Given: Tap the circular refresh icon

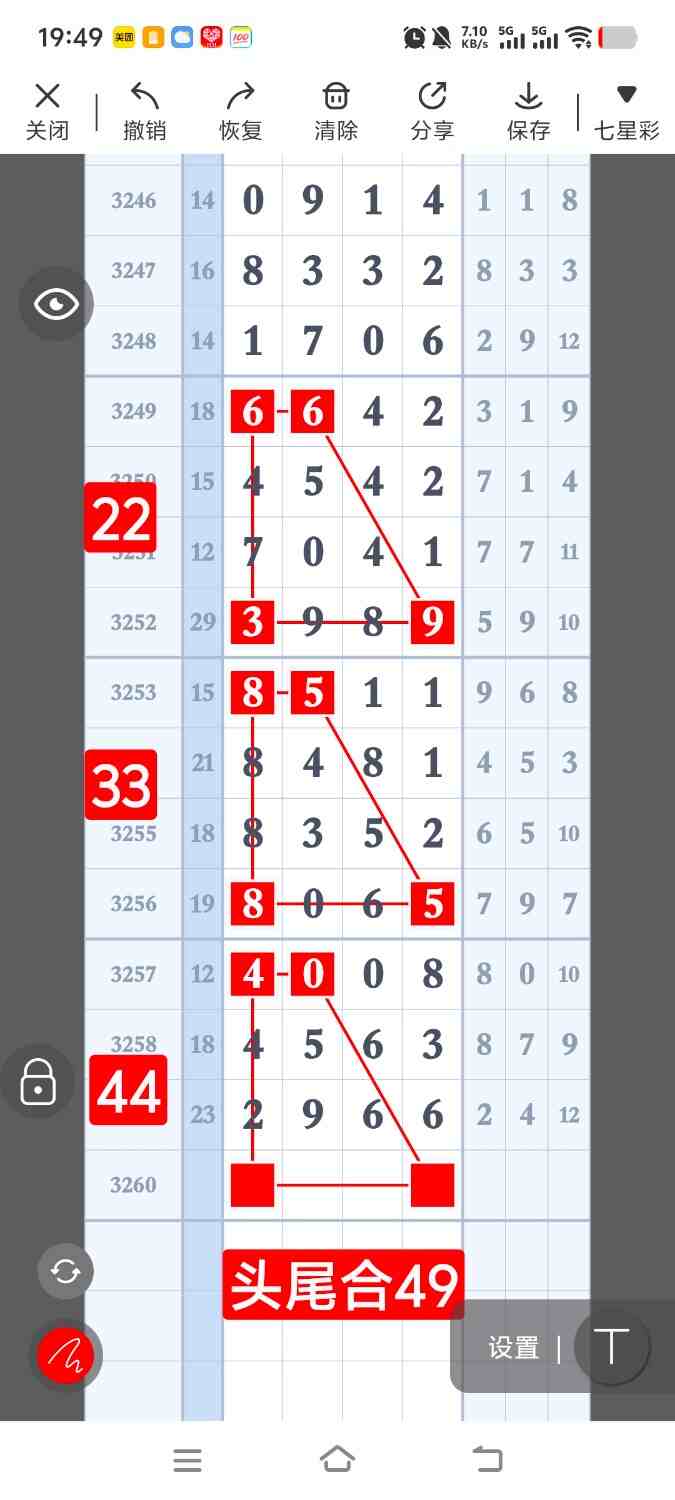Looking at the screenshot, I should pyautogui.click(x=66, y=1271).
